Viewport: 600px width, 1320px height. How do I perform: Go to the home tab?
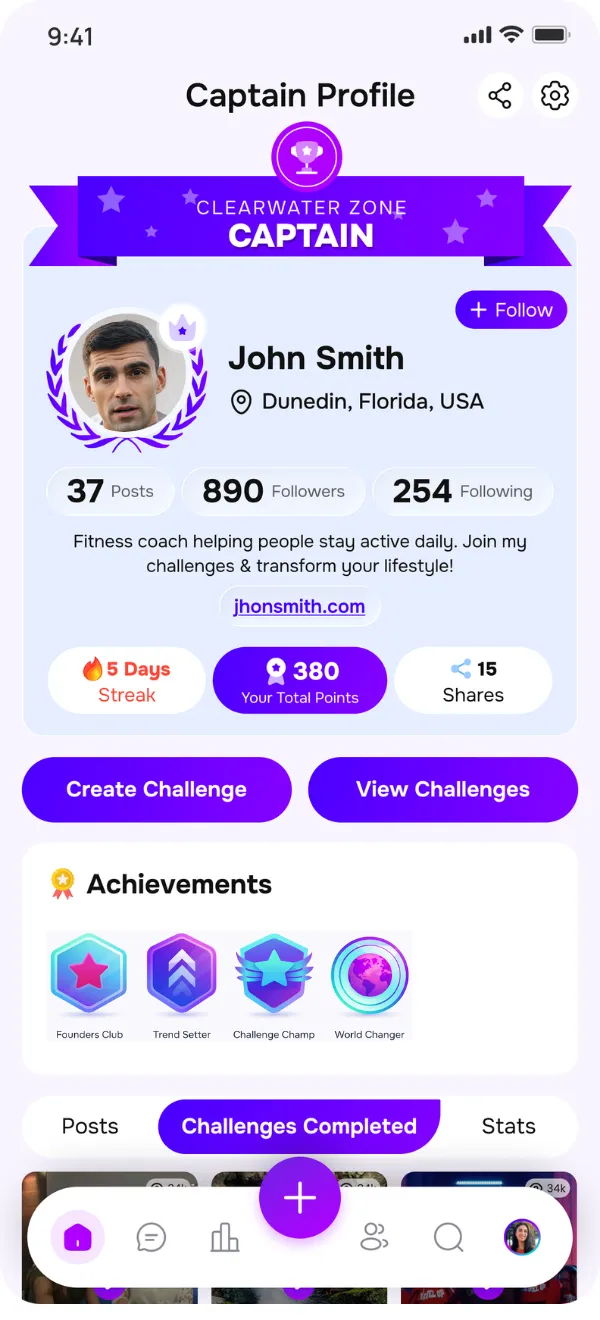(x=77, y=1238)
